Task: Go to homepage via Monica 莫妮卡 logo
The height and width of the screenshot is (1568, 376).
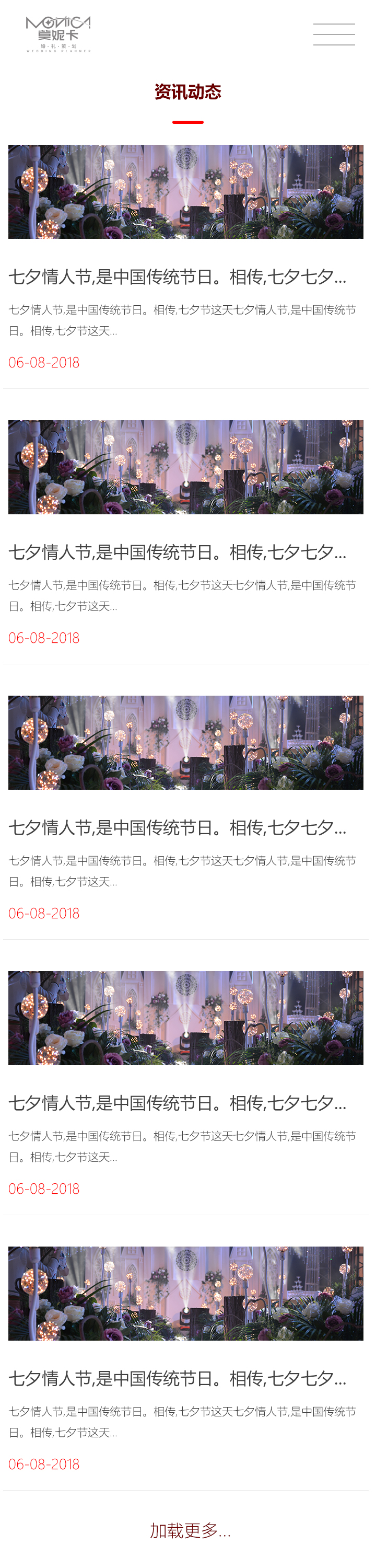Action: pos(58,34)
